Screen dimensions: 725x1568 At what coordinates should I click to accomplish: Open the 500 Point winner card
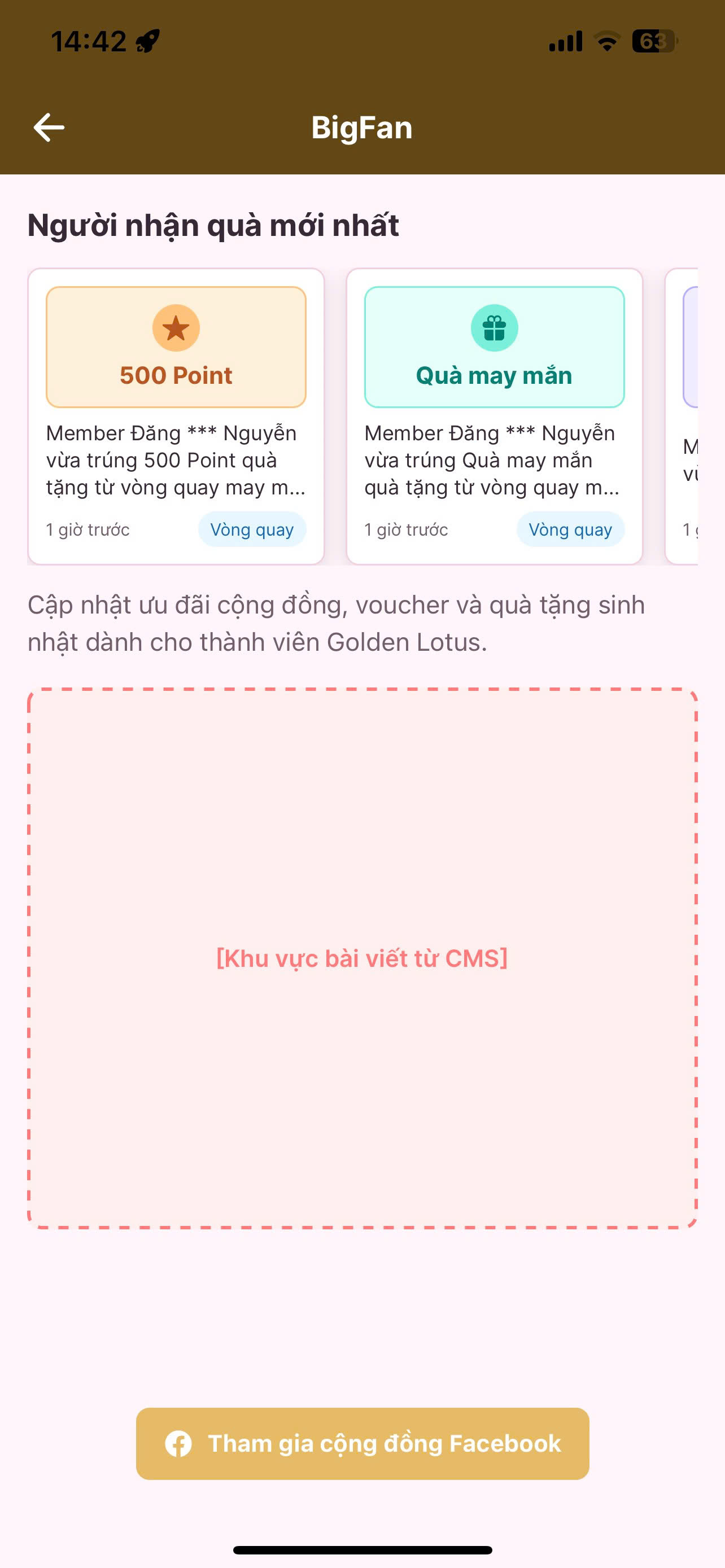click(176, 417)
